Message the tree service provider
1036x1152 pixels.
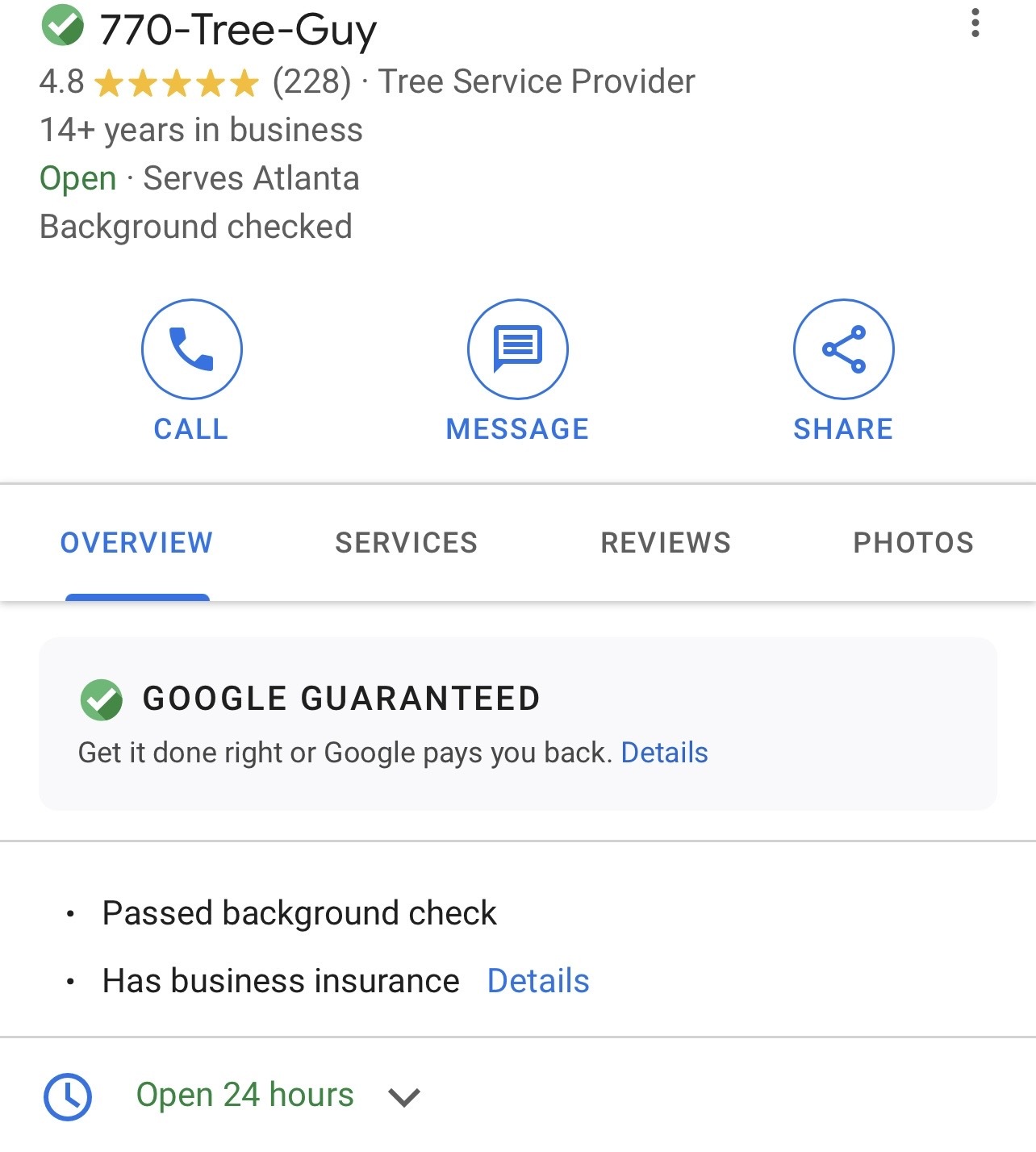517,350
